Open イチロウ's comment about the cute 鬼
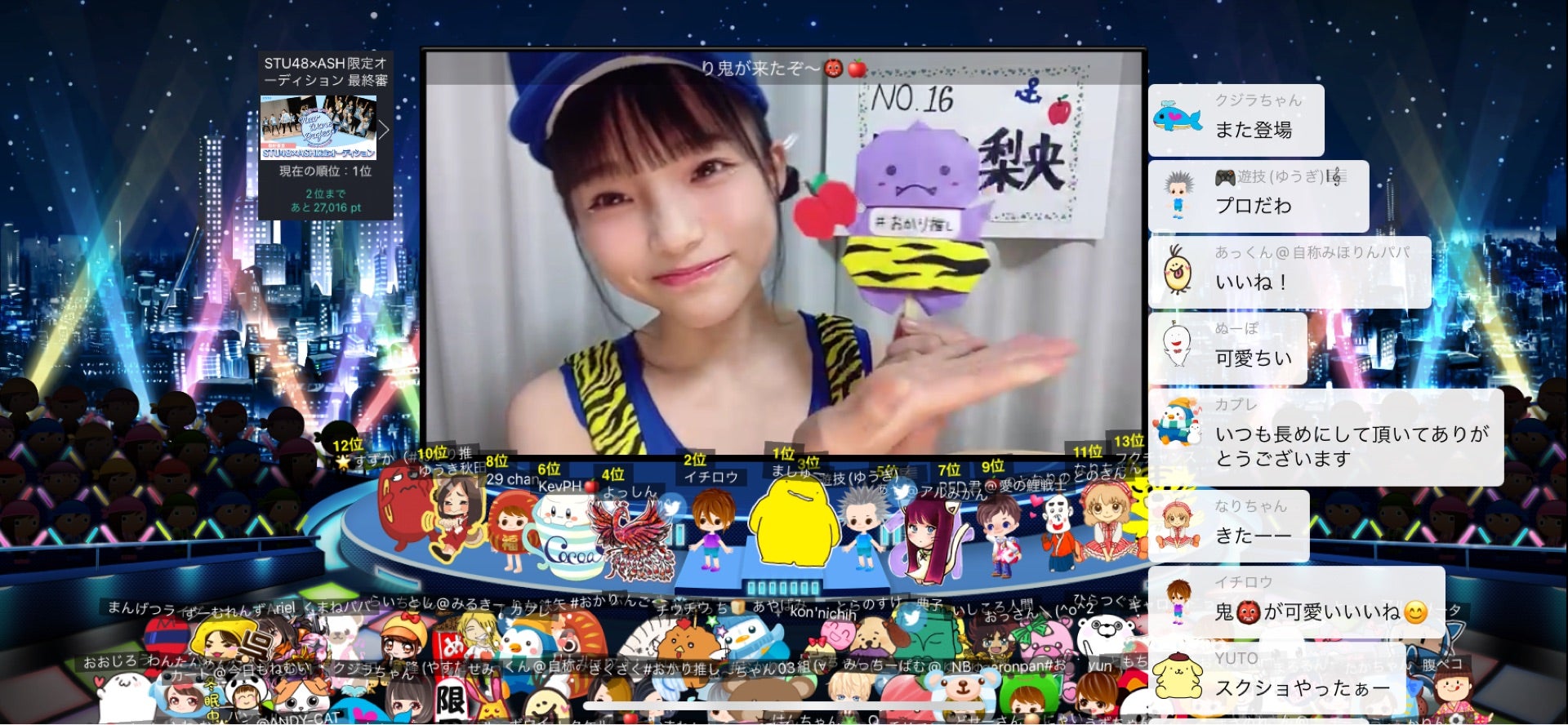Image resolution: width=1568 pixels, height=725 pixels. pyautogui.click(x=1296, y=602)
